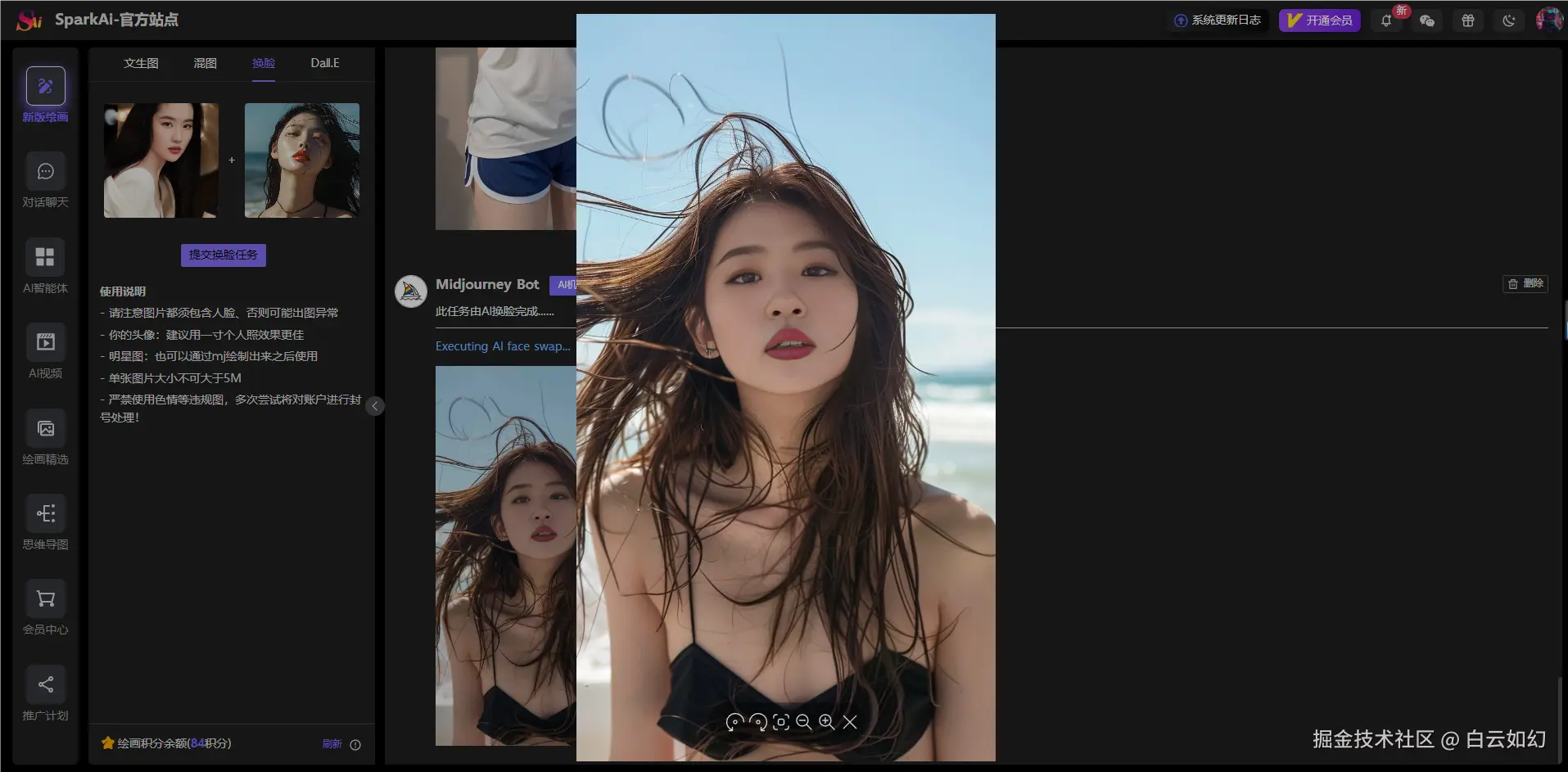Viewport: 1568px width, 772px height.
Task: Submit the face swap task (提交换脸任务)
Action: pos(223,255)
